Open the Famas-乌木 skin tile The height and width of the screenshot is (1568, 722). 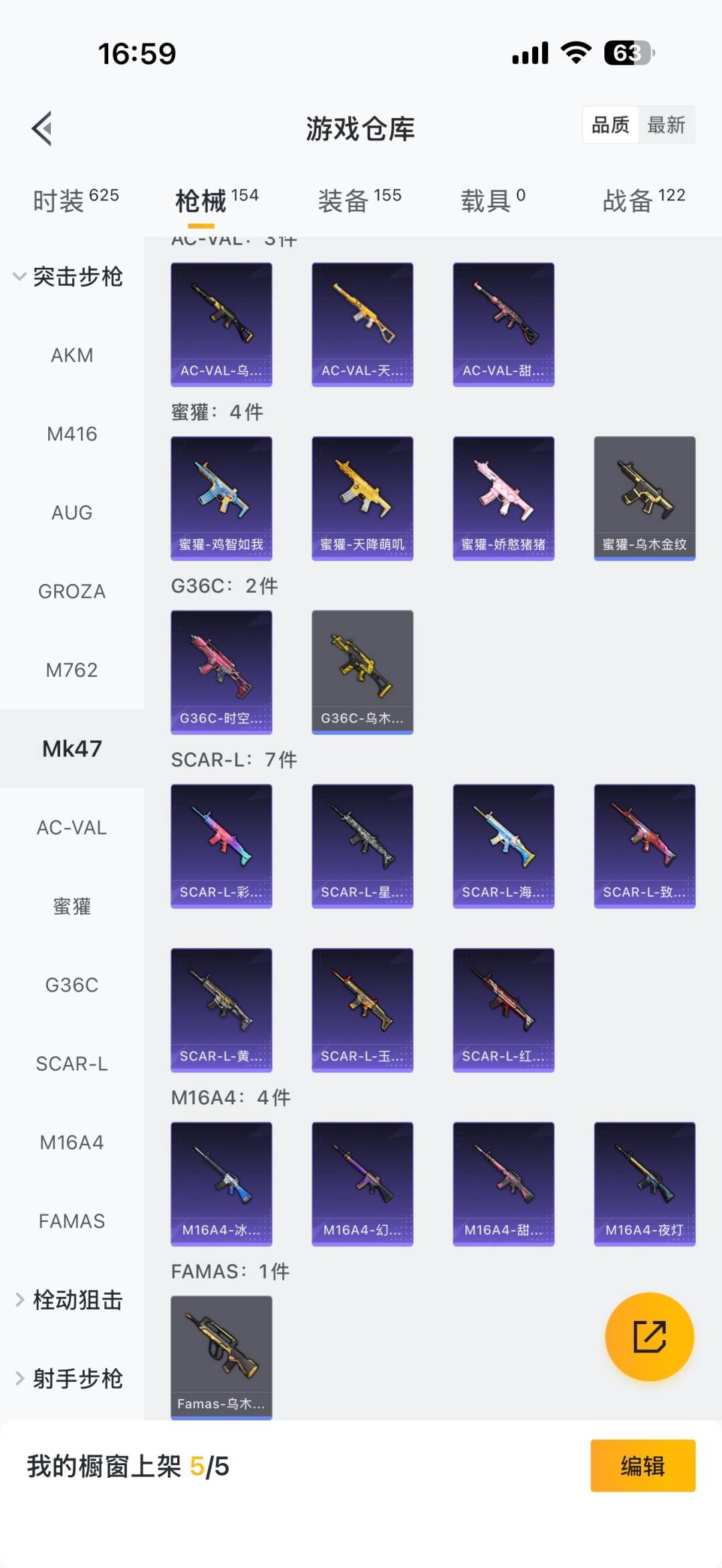(221, 1358)
